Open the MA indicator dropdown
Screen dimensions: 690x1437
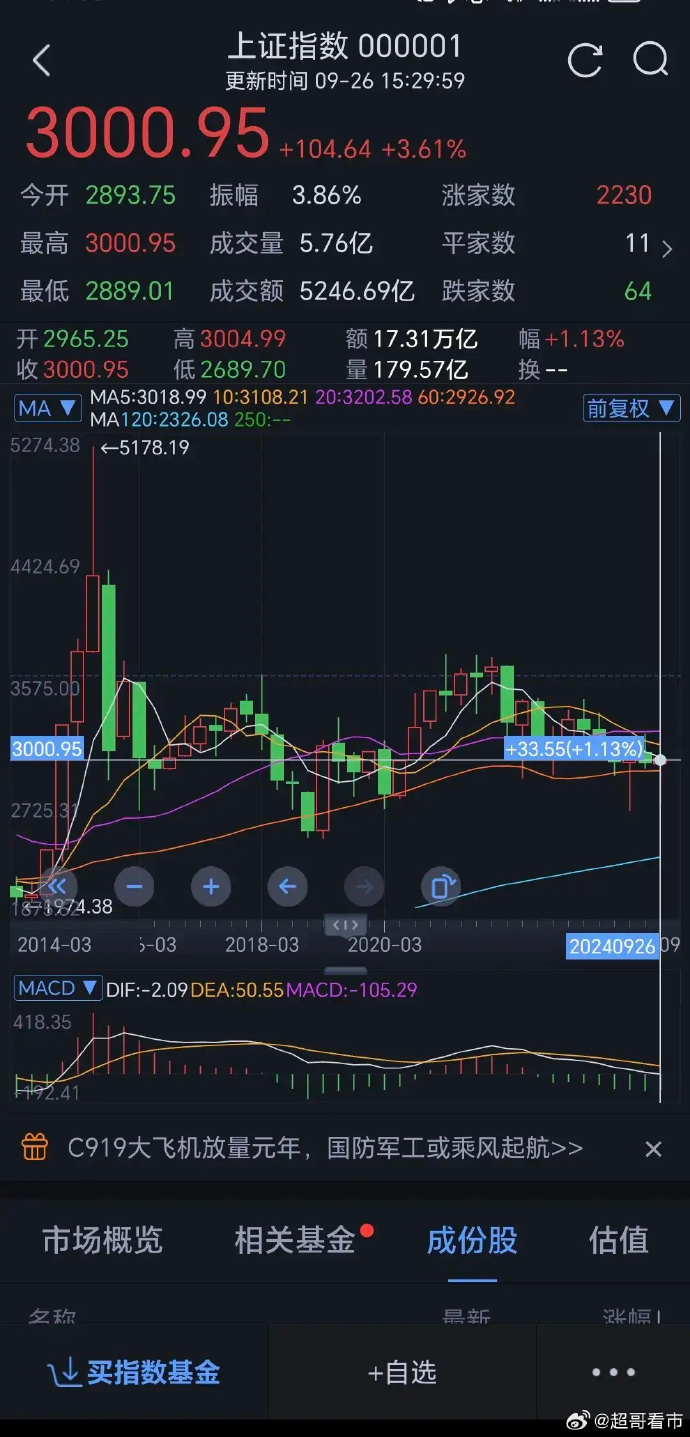pyautogui.click(x=47, y=408)
